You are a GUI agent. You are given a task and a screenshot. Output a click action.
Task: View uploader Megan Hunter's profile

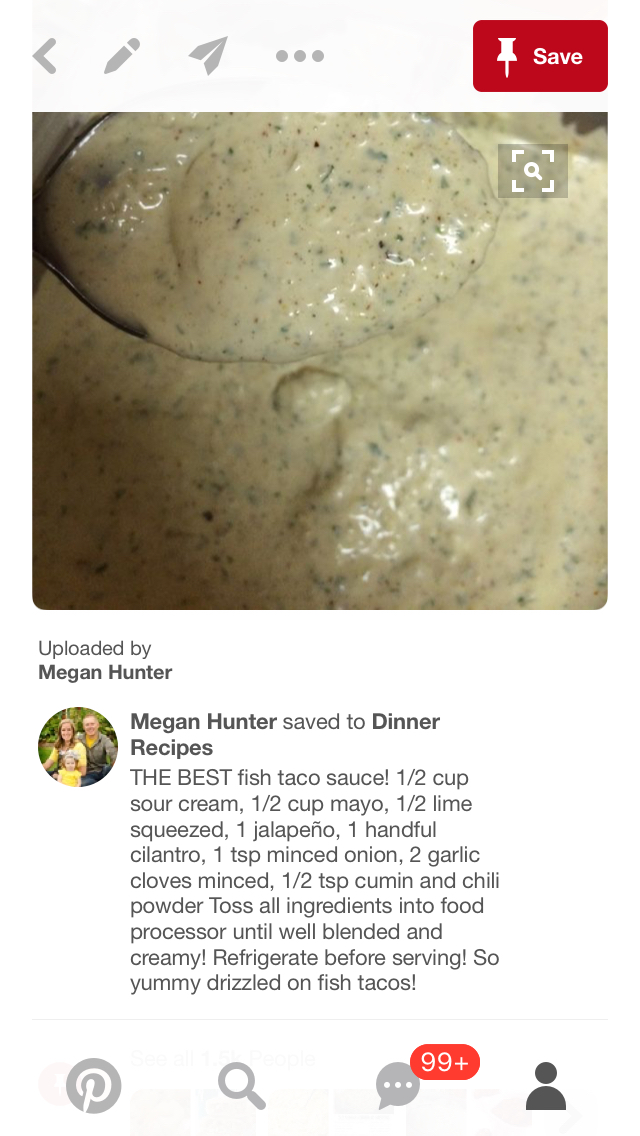[105, 673]
